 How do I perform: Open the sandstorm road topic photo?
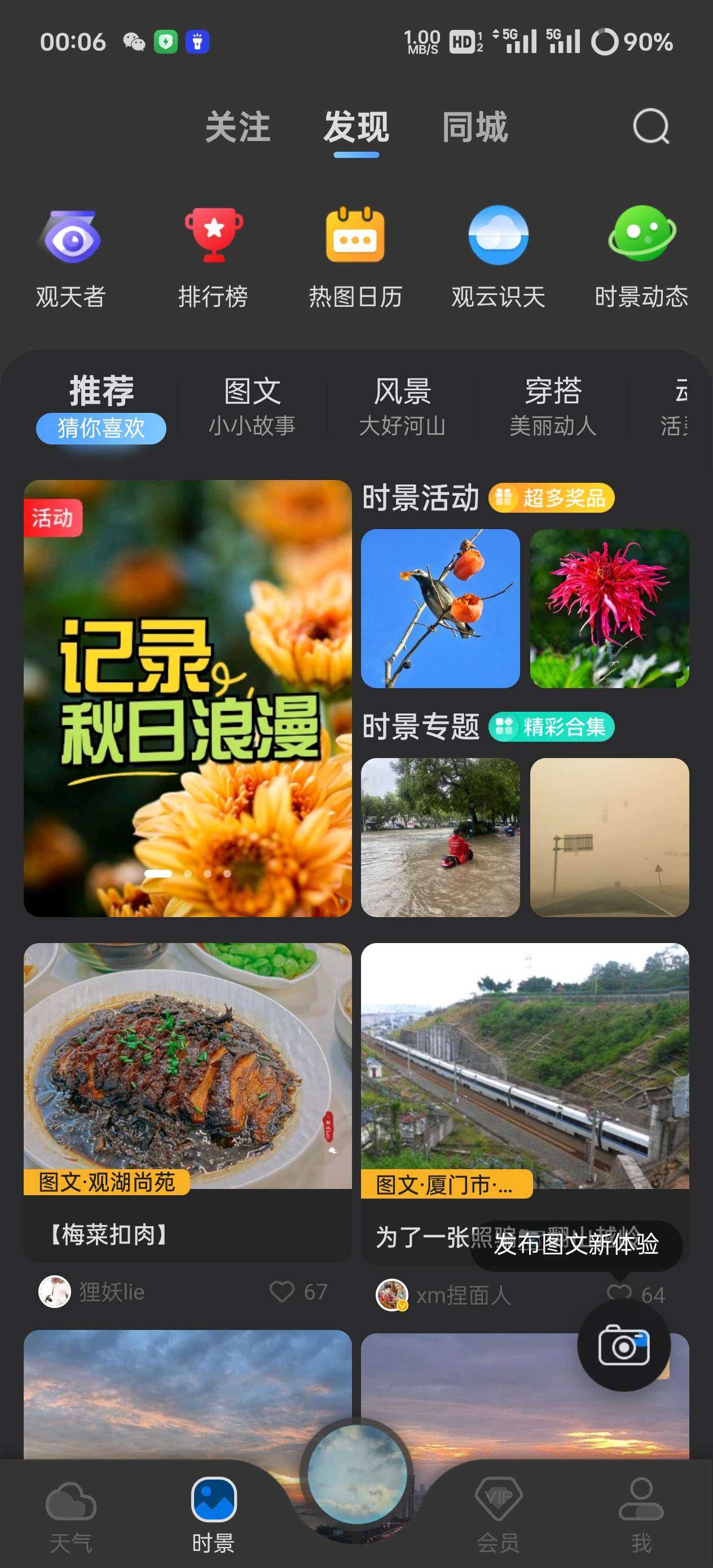609,837
